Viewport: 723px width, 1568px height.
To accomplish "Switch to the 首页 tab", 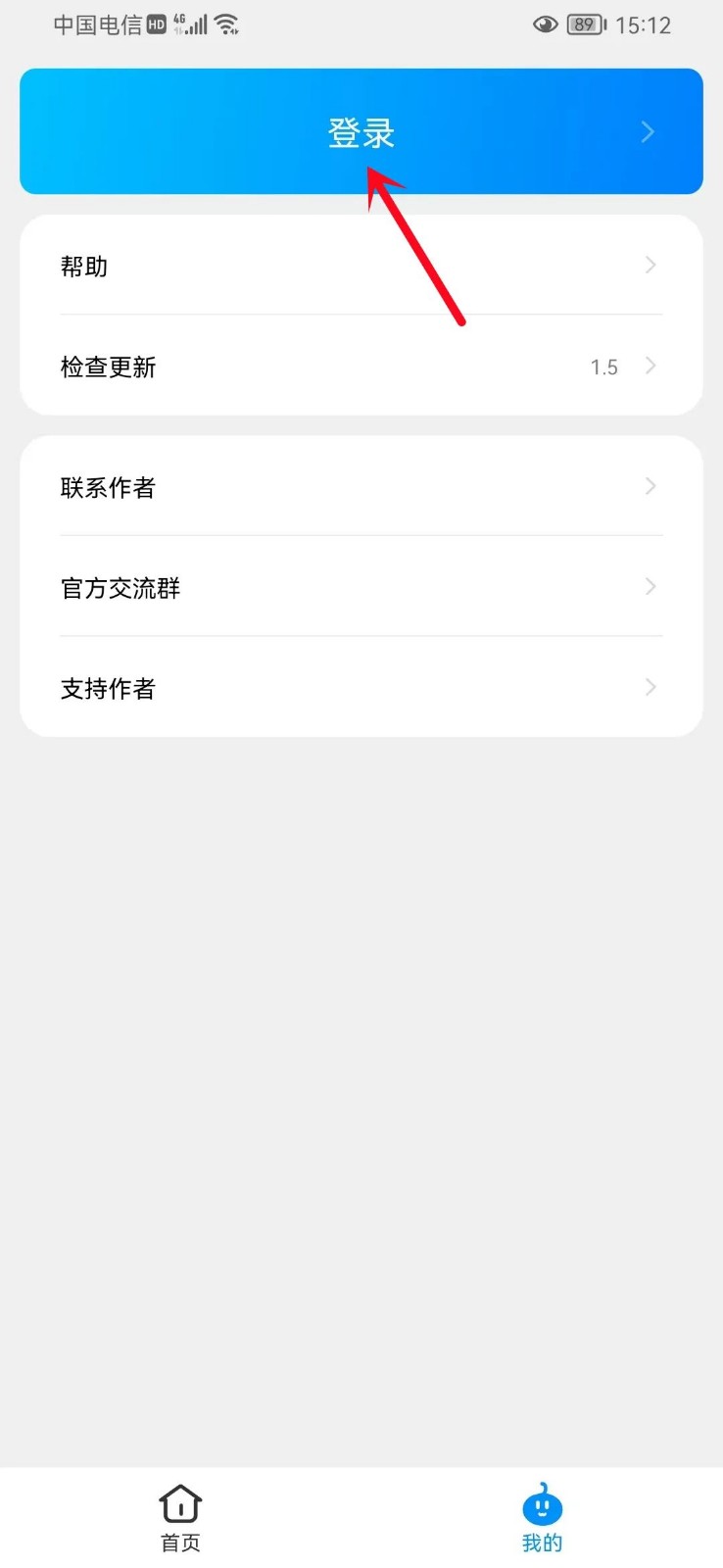I will (180, 1517).
